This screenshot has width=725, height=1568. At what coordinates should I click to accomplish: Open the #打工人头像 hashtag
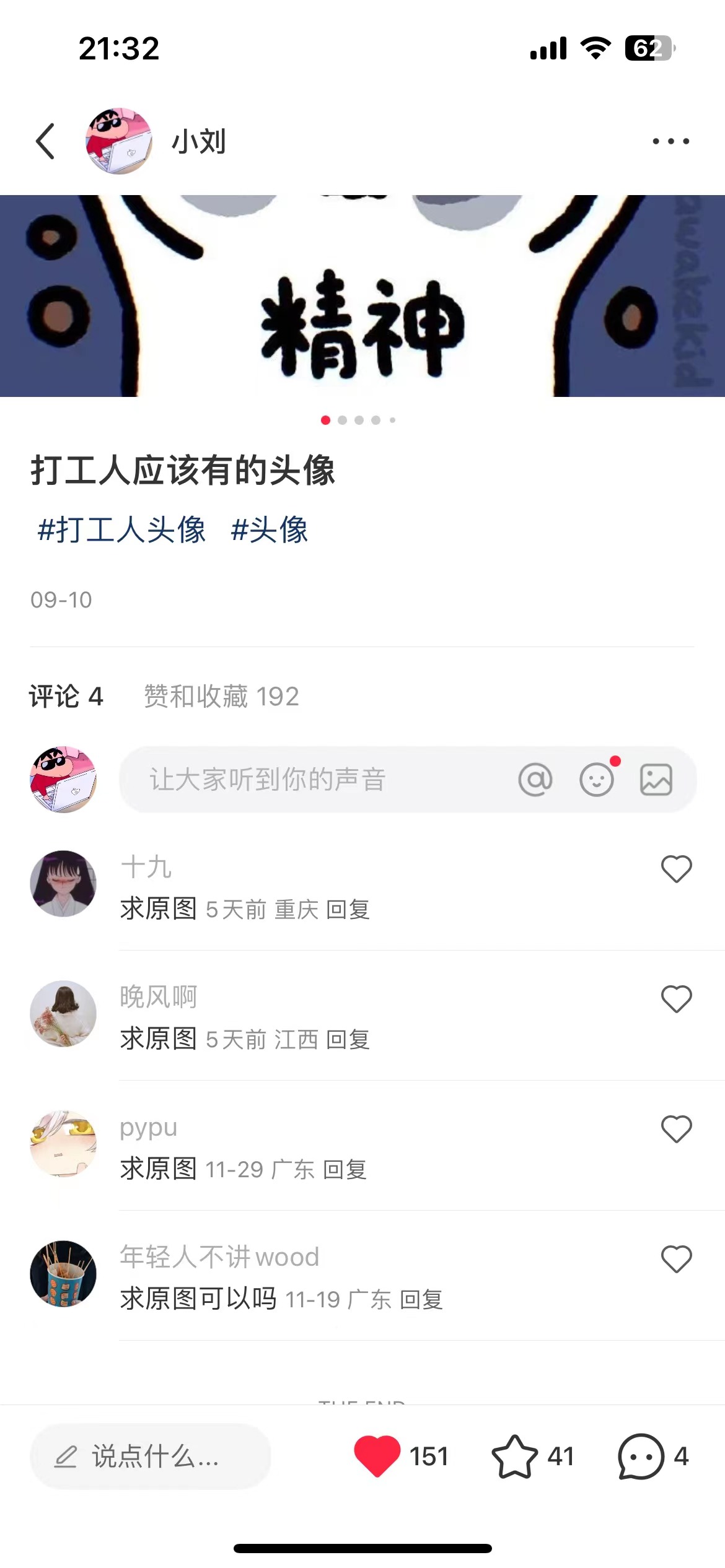click(121, 530)
